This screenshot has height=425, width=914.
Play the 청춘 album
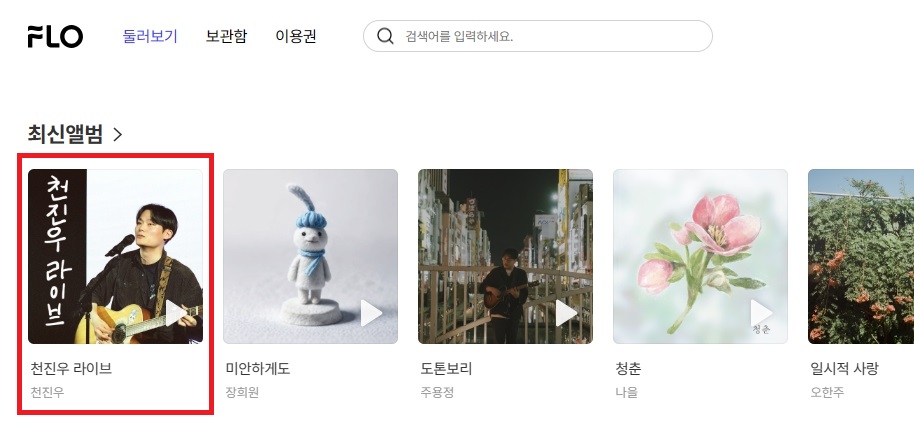pos(762,313)
